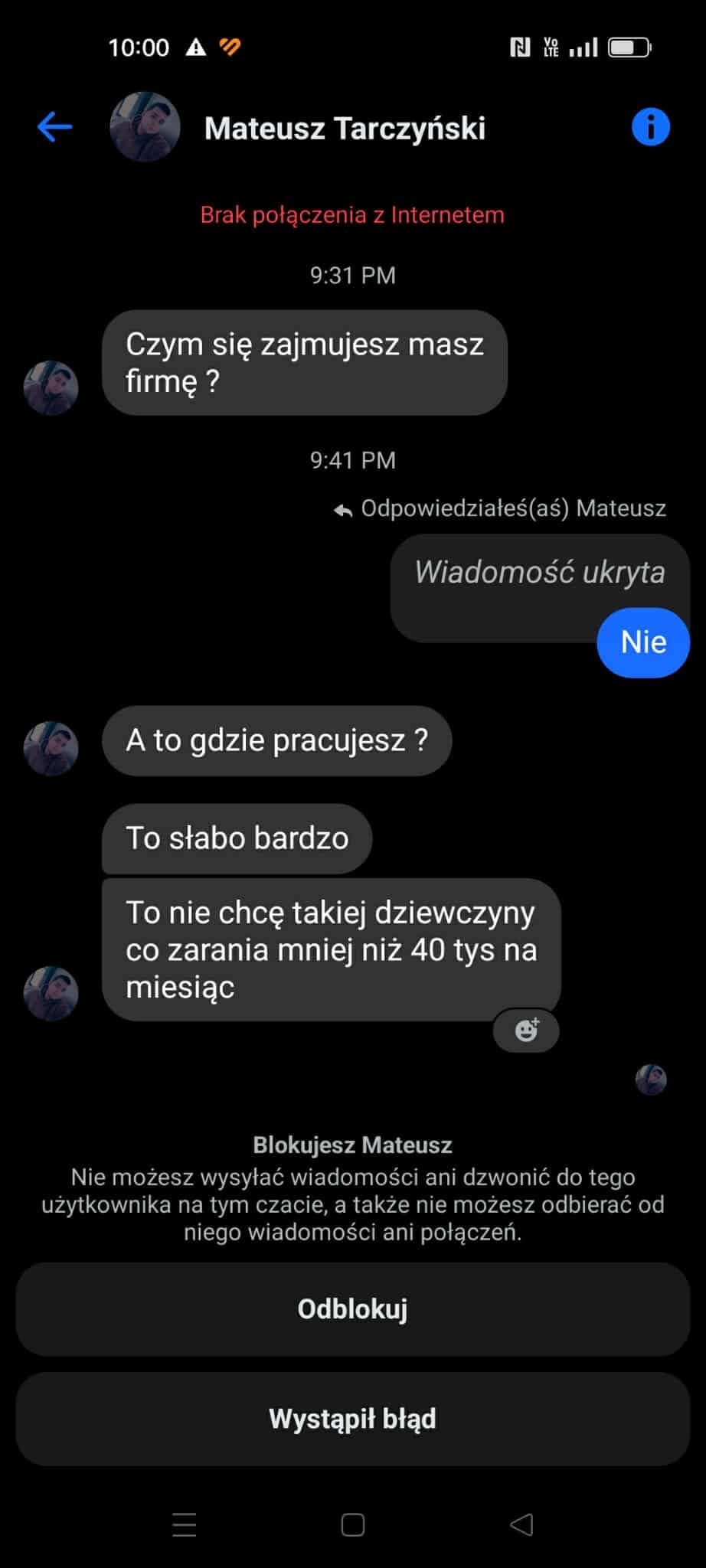Open Mateusz Tarczyński's profile from the header
Image resolution: width=706 pixels, height=1568 pixels.
pyautogui.click(x=344, y=129)
